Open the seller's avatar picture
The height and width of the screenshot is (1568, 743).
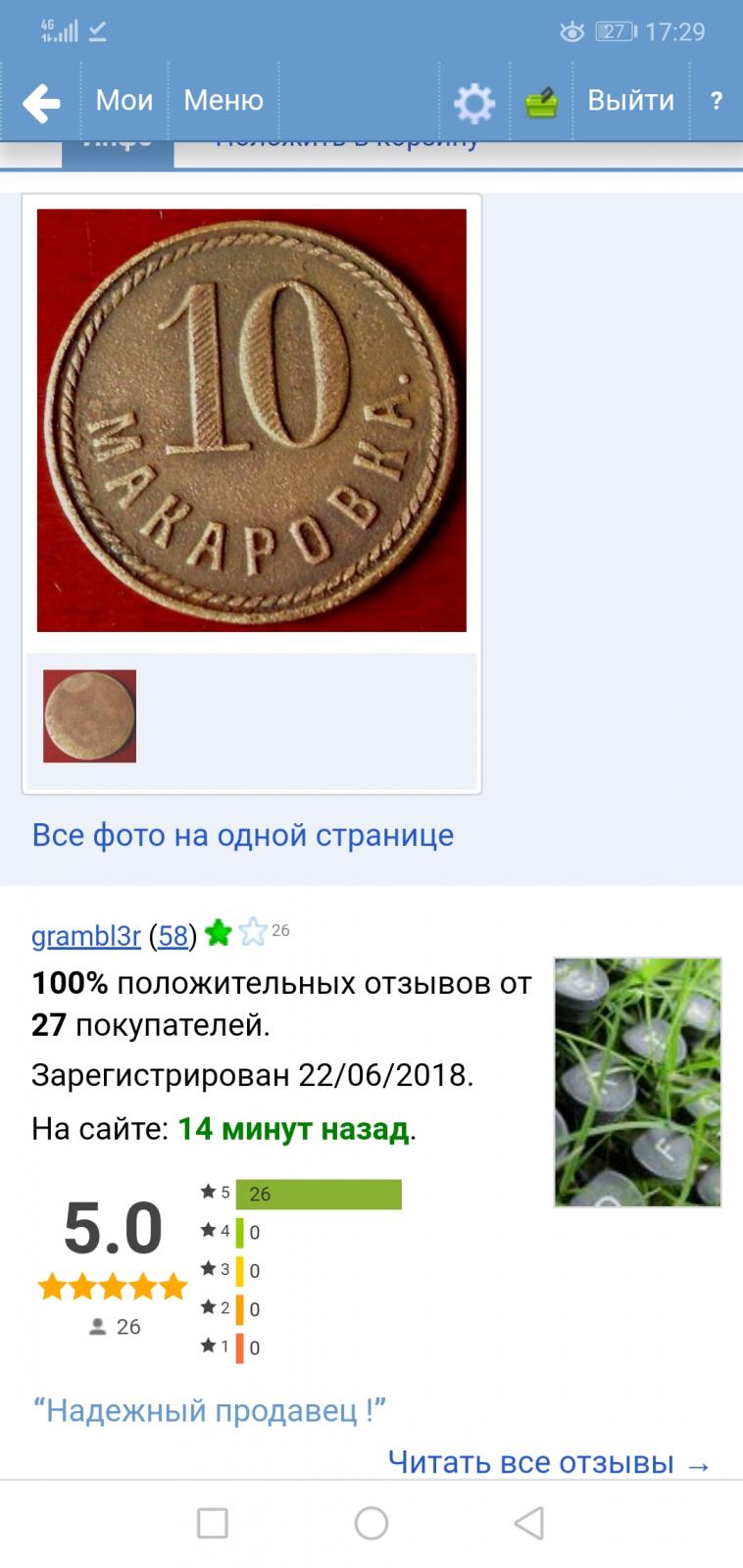[637, 1082]
